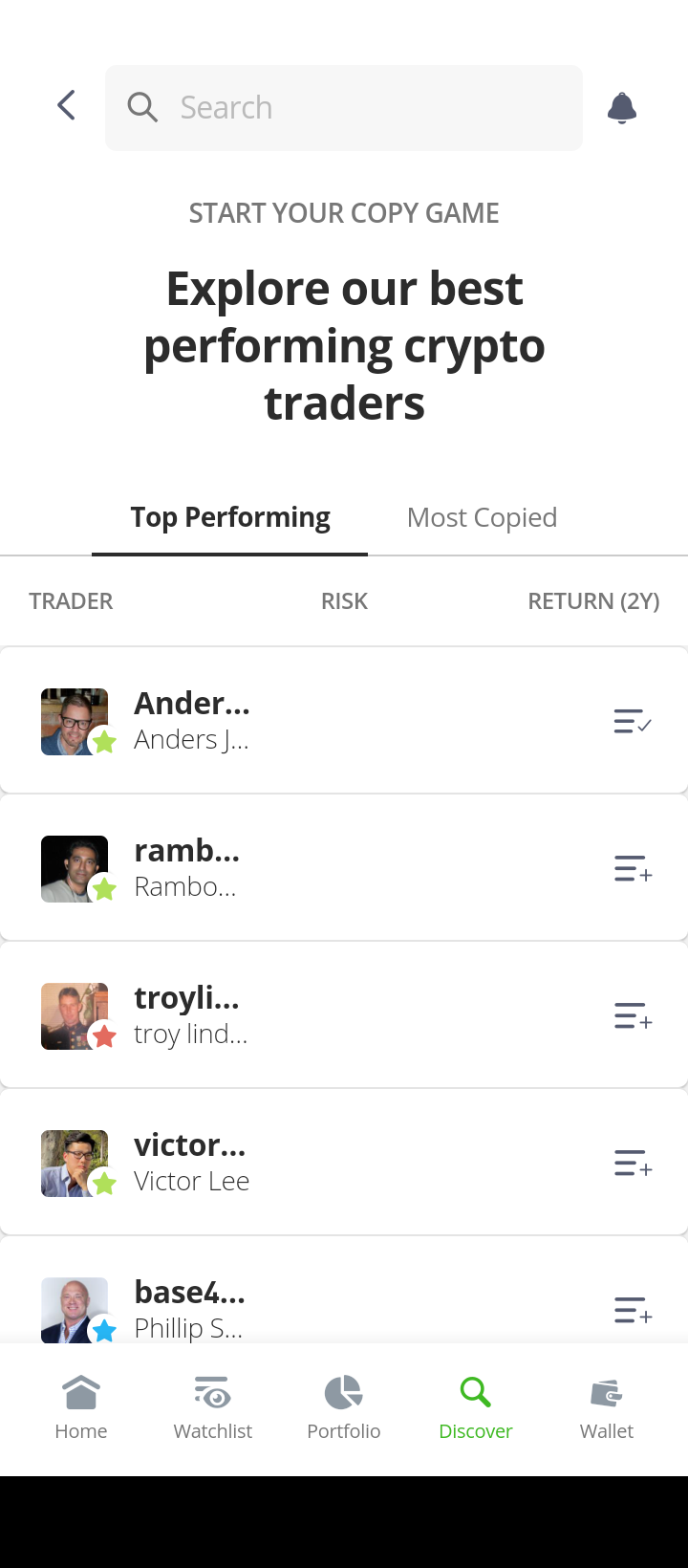Image resolution: width=688 pixels, height=1568 pixels.
Task: Switch to the Most Copied tab
Action: 482,517
